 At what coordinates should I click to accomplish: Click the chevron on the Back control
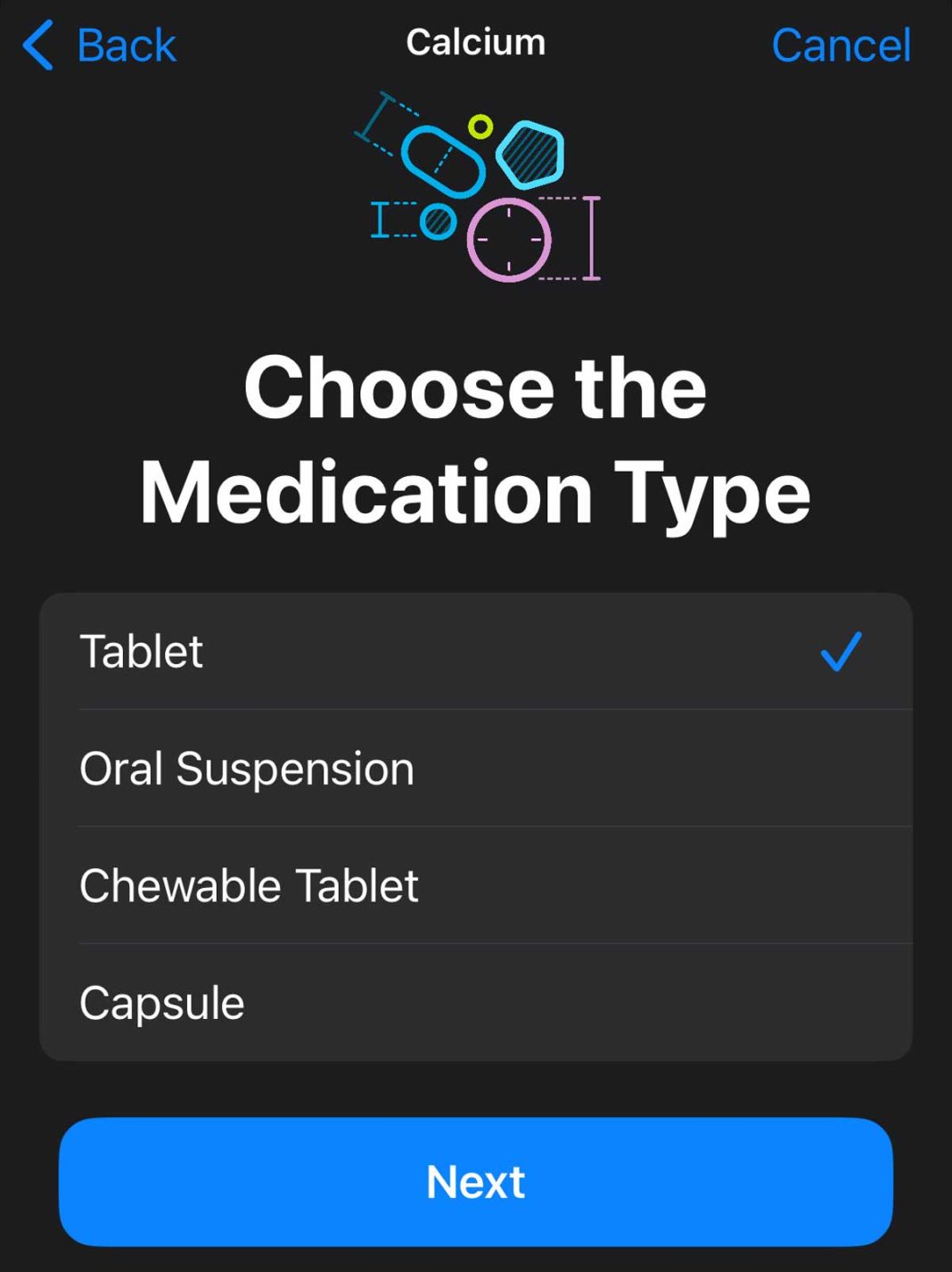coord(37,44)
